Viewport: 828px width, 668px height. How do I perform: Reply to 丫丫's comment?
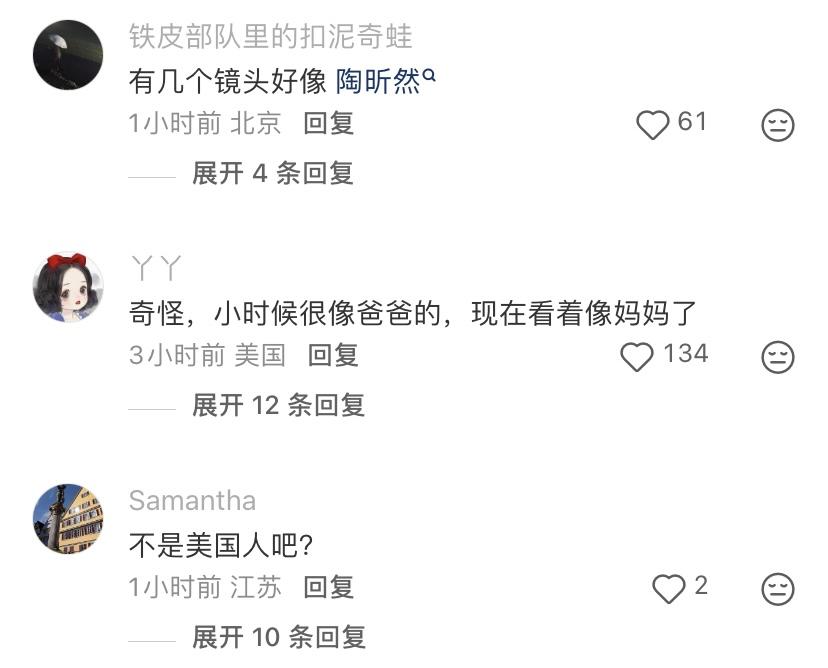(x=333, y=355)
